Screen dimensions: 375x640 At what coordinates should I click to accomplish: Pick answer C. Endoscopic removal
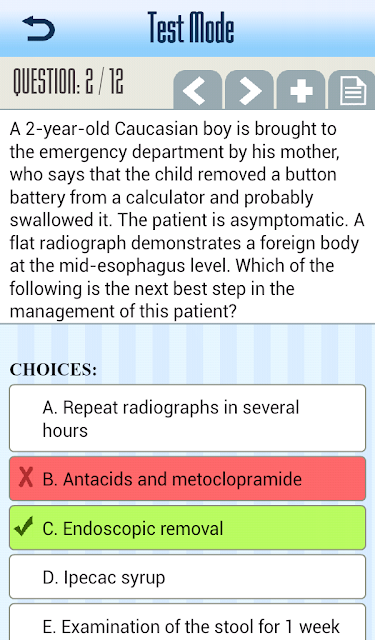(x=187, y=528)
